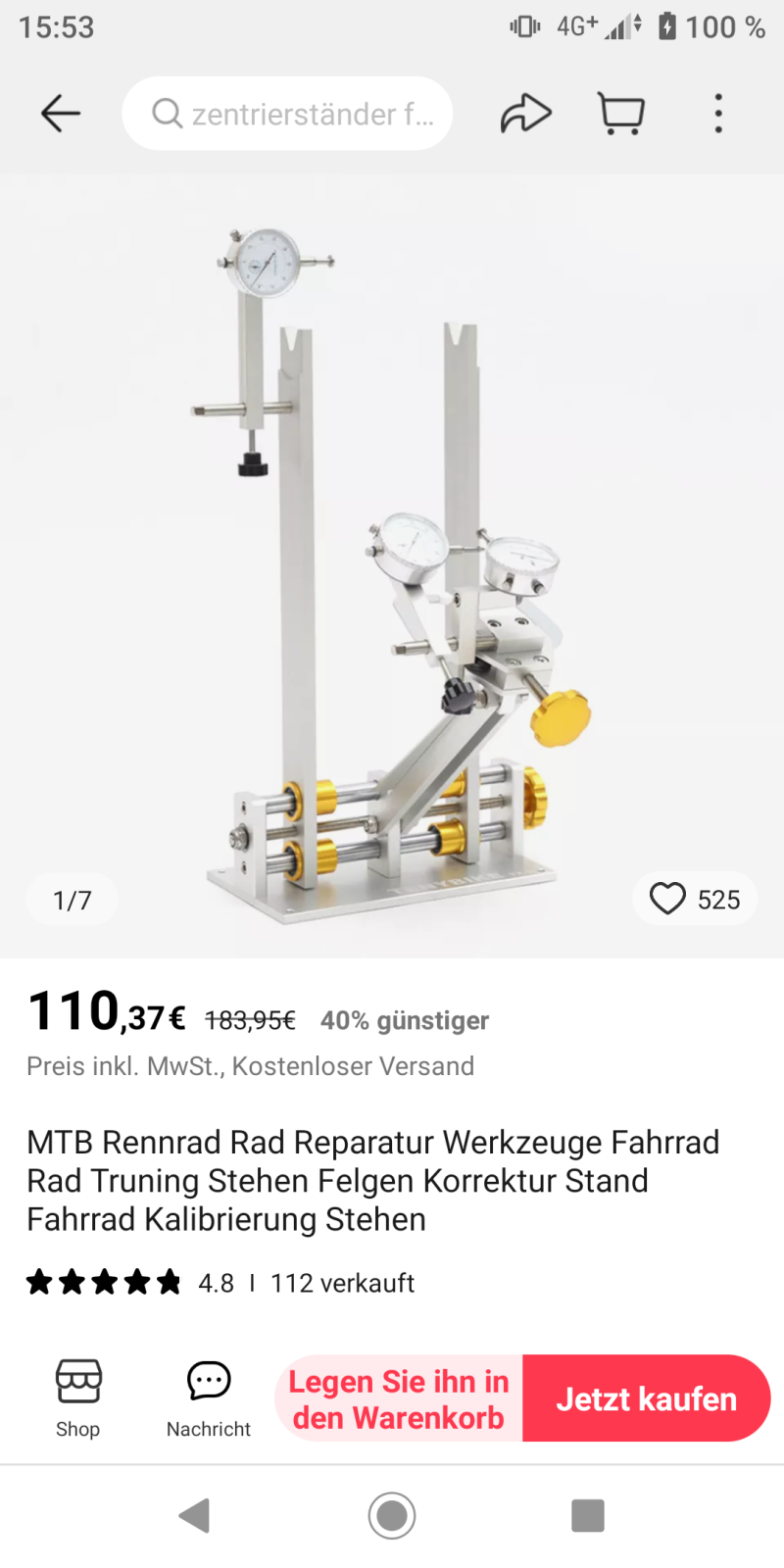Visit the seller's Shop
This screenshot has width=784, height=1568.
click(78, 1398)
